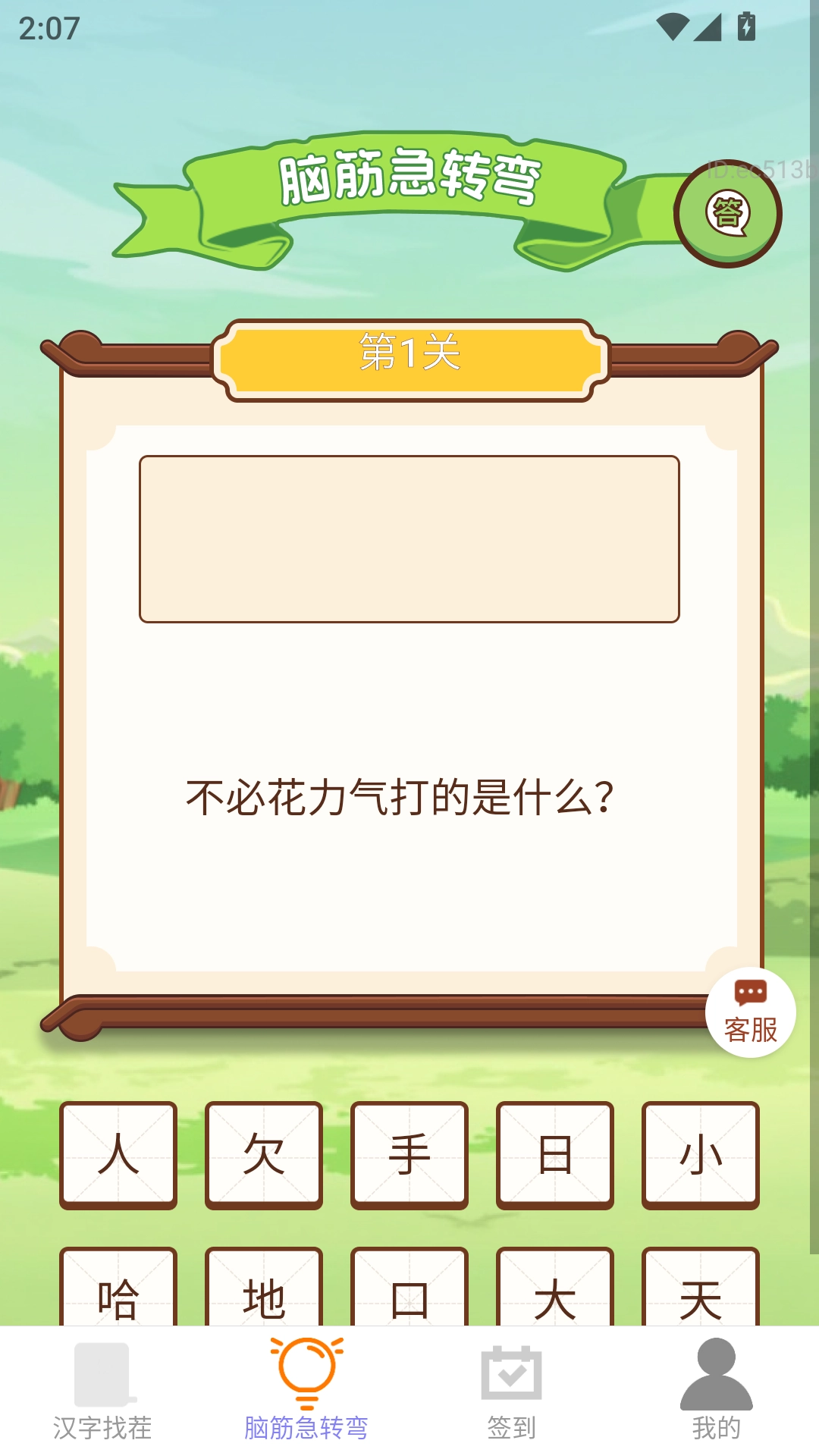
Task: Tap the 大 character tile
Action: click(x=555, y=1297)
